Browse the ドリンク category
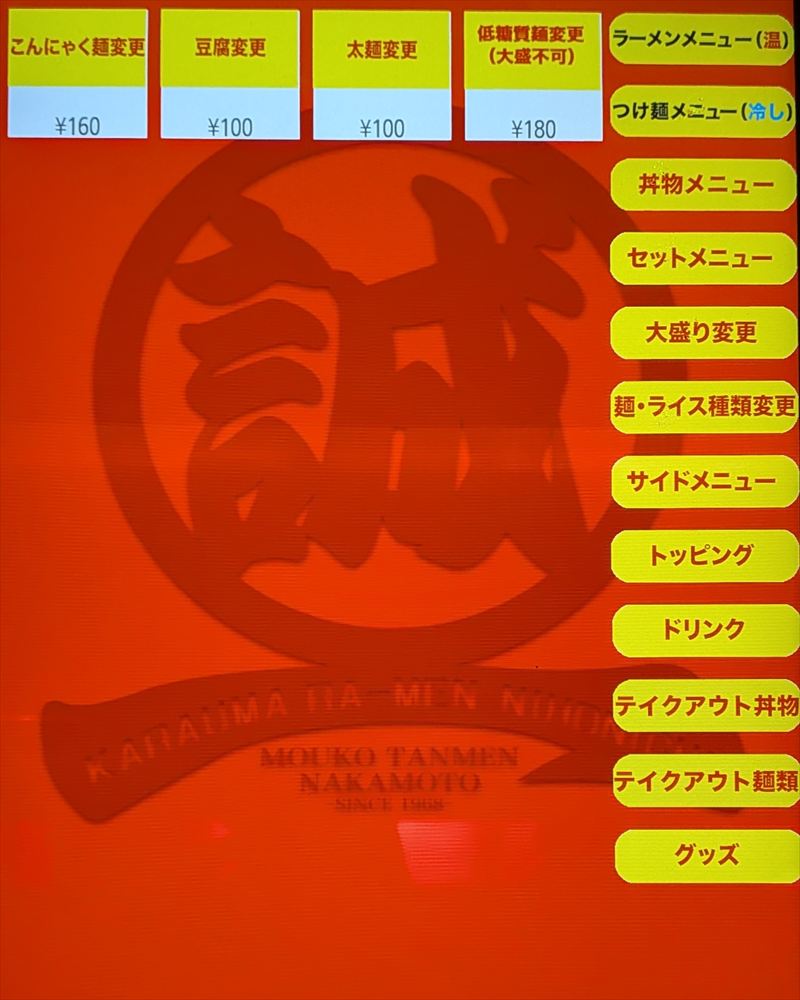The width and height of the screenshot is (800, 1000). point(703,629)
